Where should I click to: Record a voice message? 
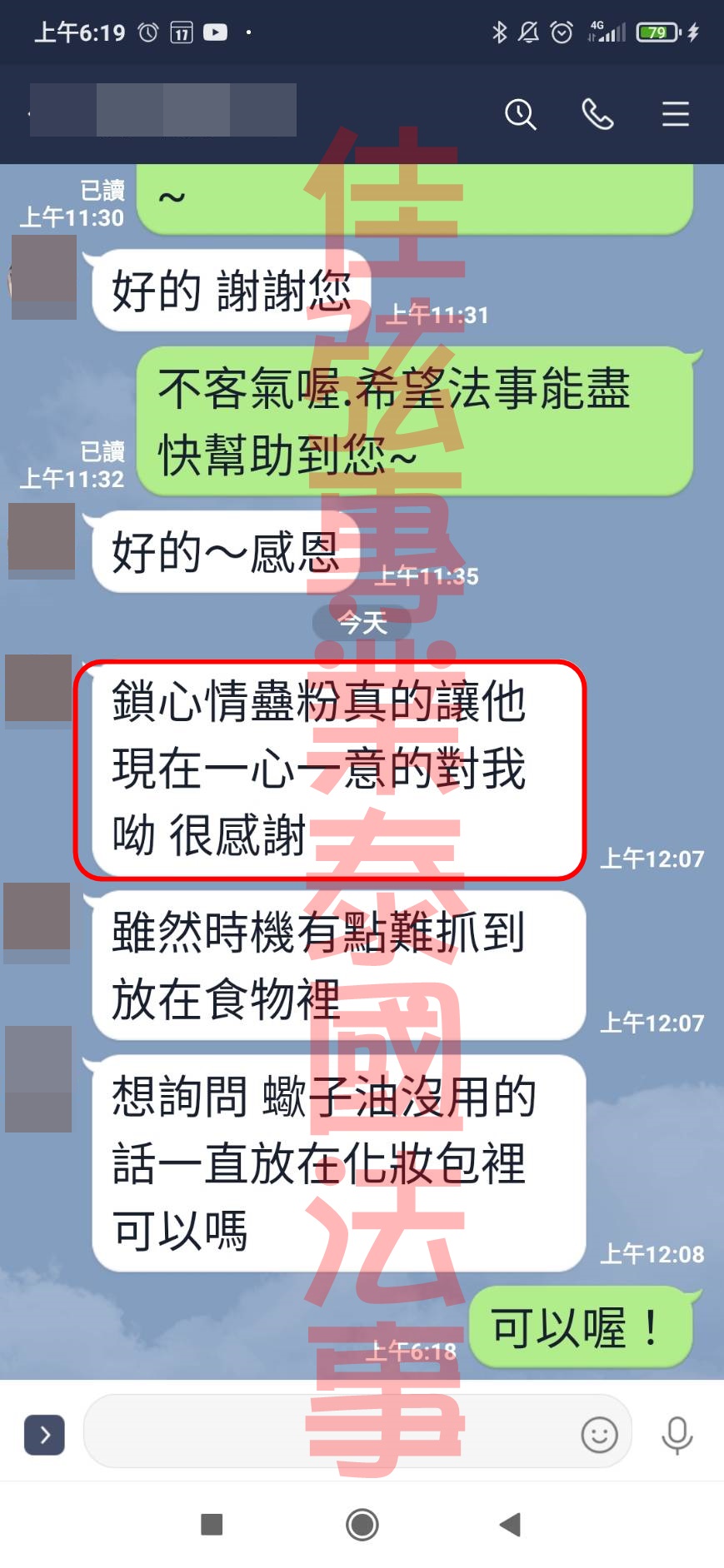677,1434
